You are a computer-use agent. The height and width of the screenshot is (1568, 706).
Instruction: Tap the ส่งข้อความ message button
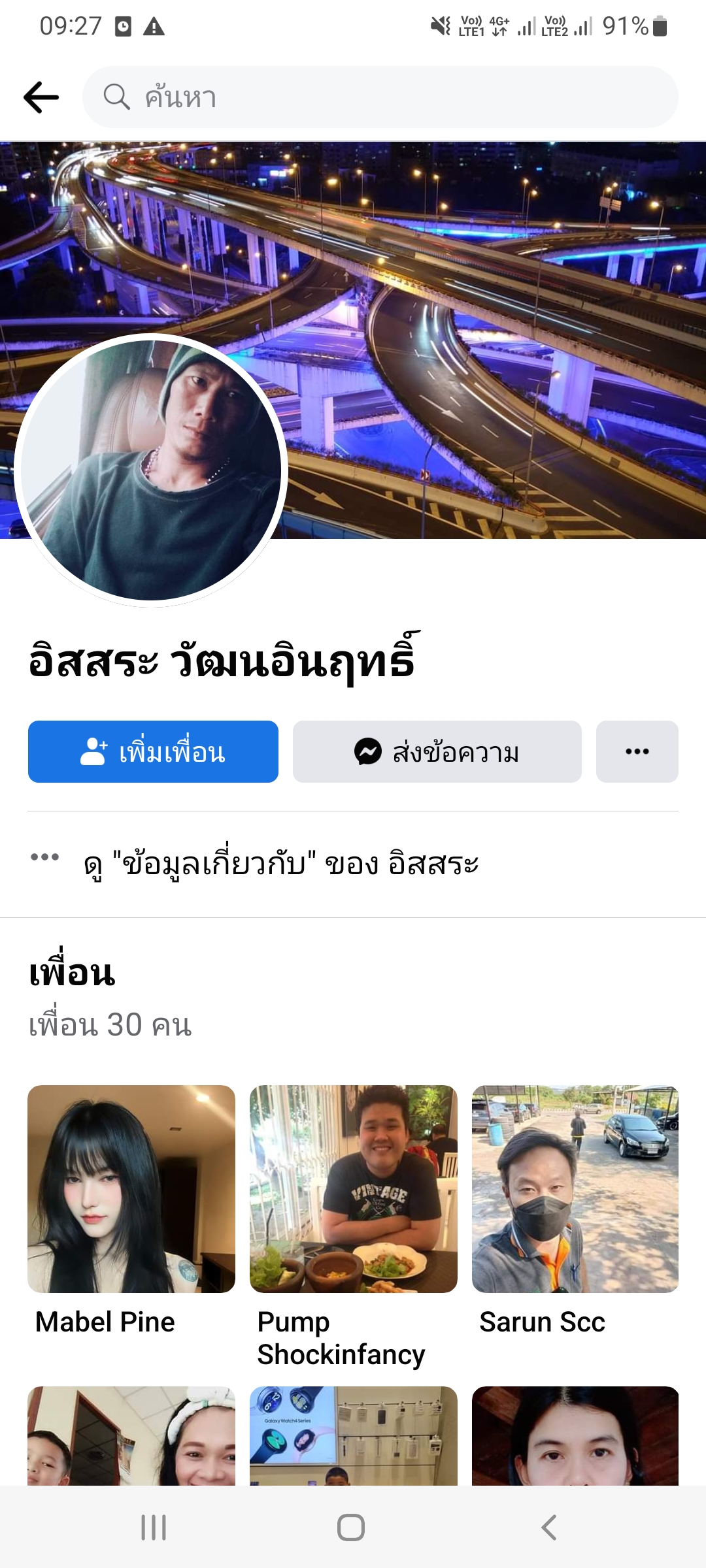pyautogui.click(x=437, y=752)
